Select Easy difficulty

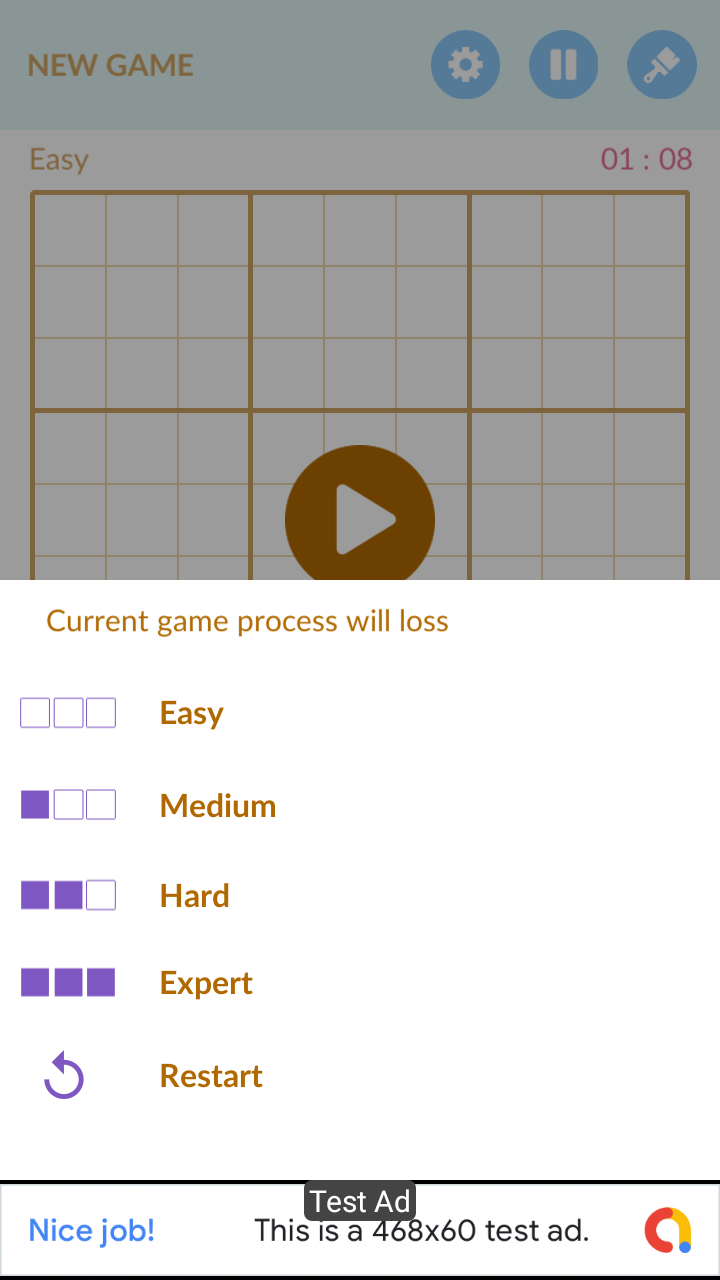pyautogui.click(x=360, y=713)
